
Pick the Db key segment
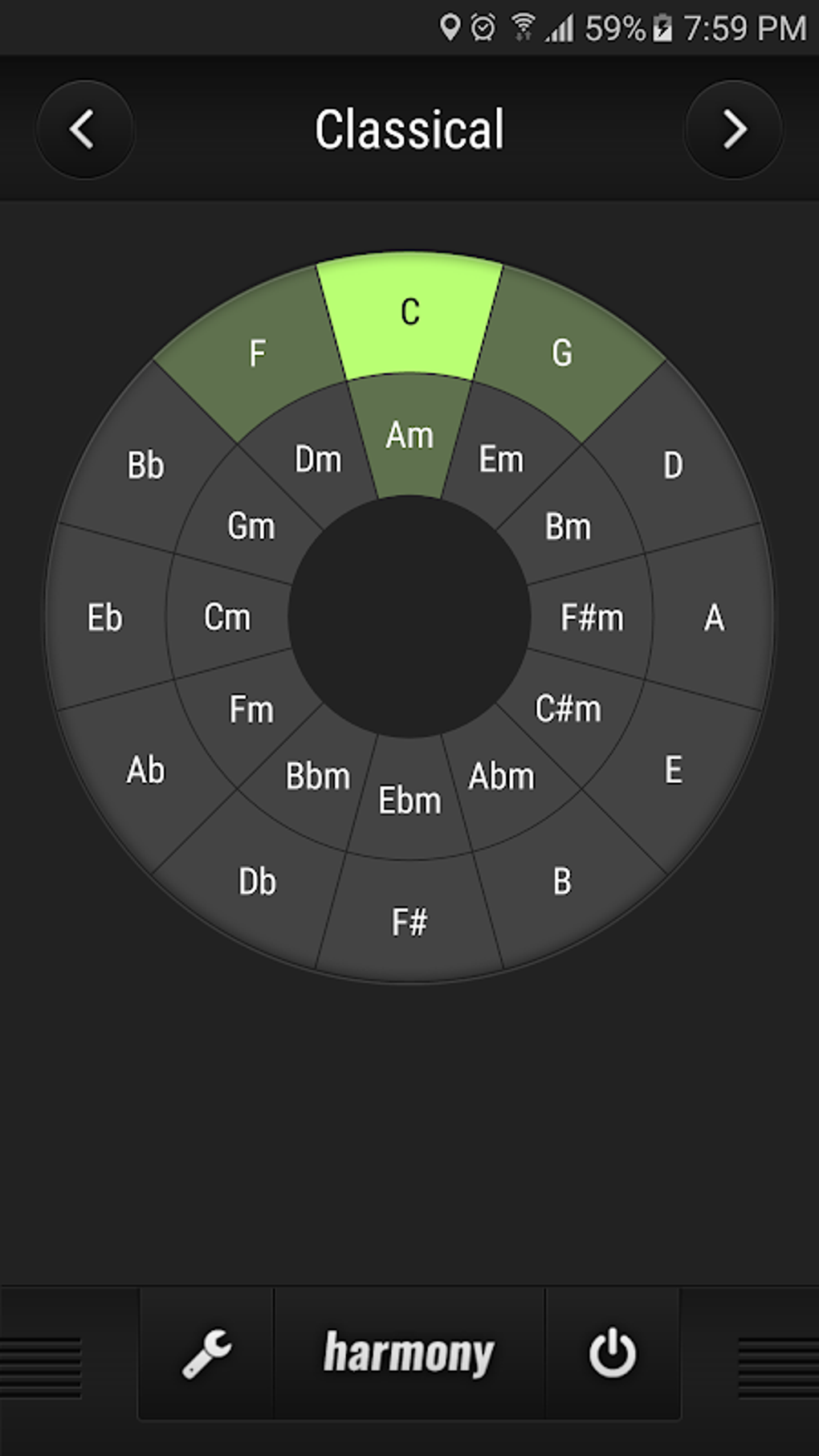pyautogui.click(x=257, y=882)
